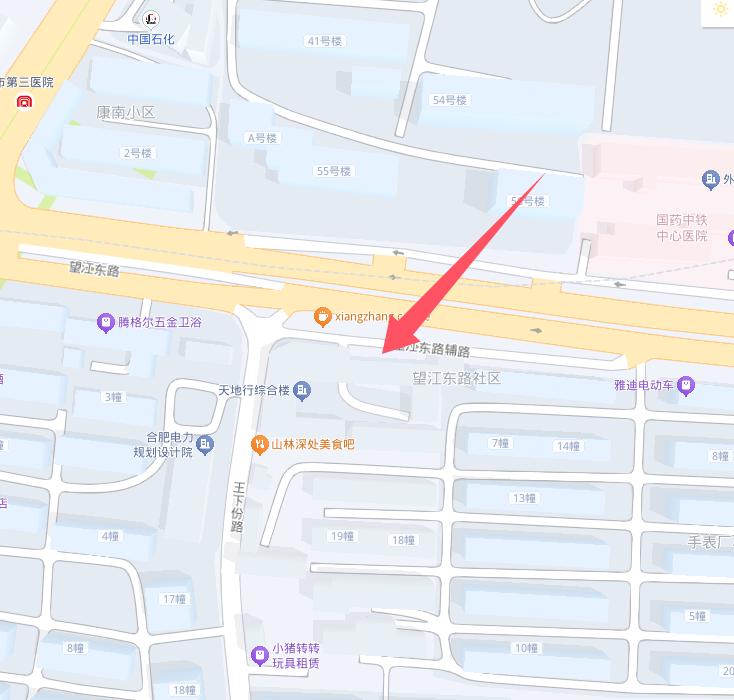Viewport: 734px width, 700px height.
Task: Select the 山林深处美食吧 restaurant marker
Action: point(258,443)
